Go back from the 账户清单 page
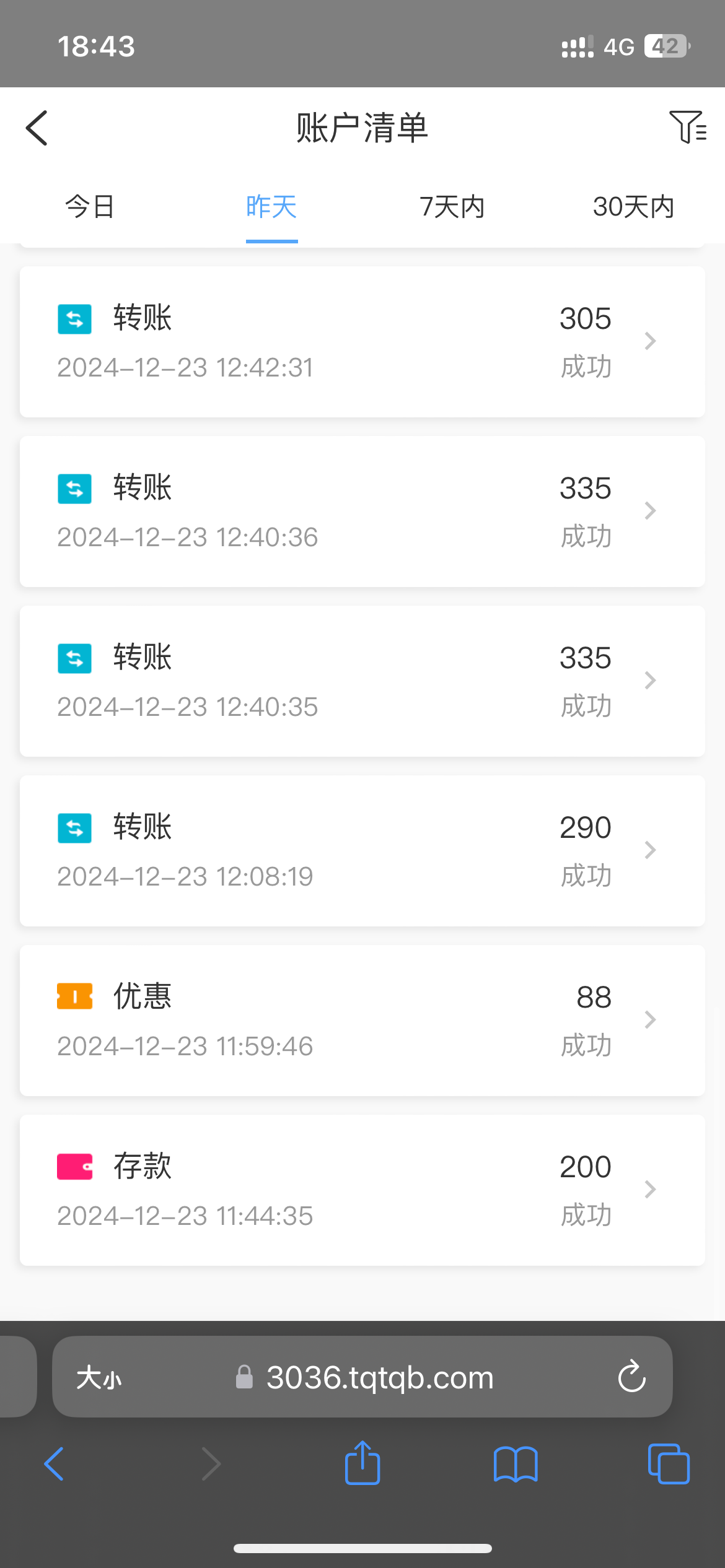The width and height of the screenshot is (725, 1568). coord(37,128)
